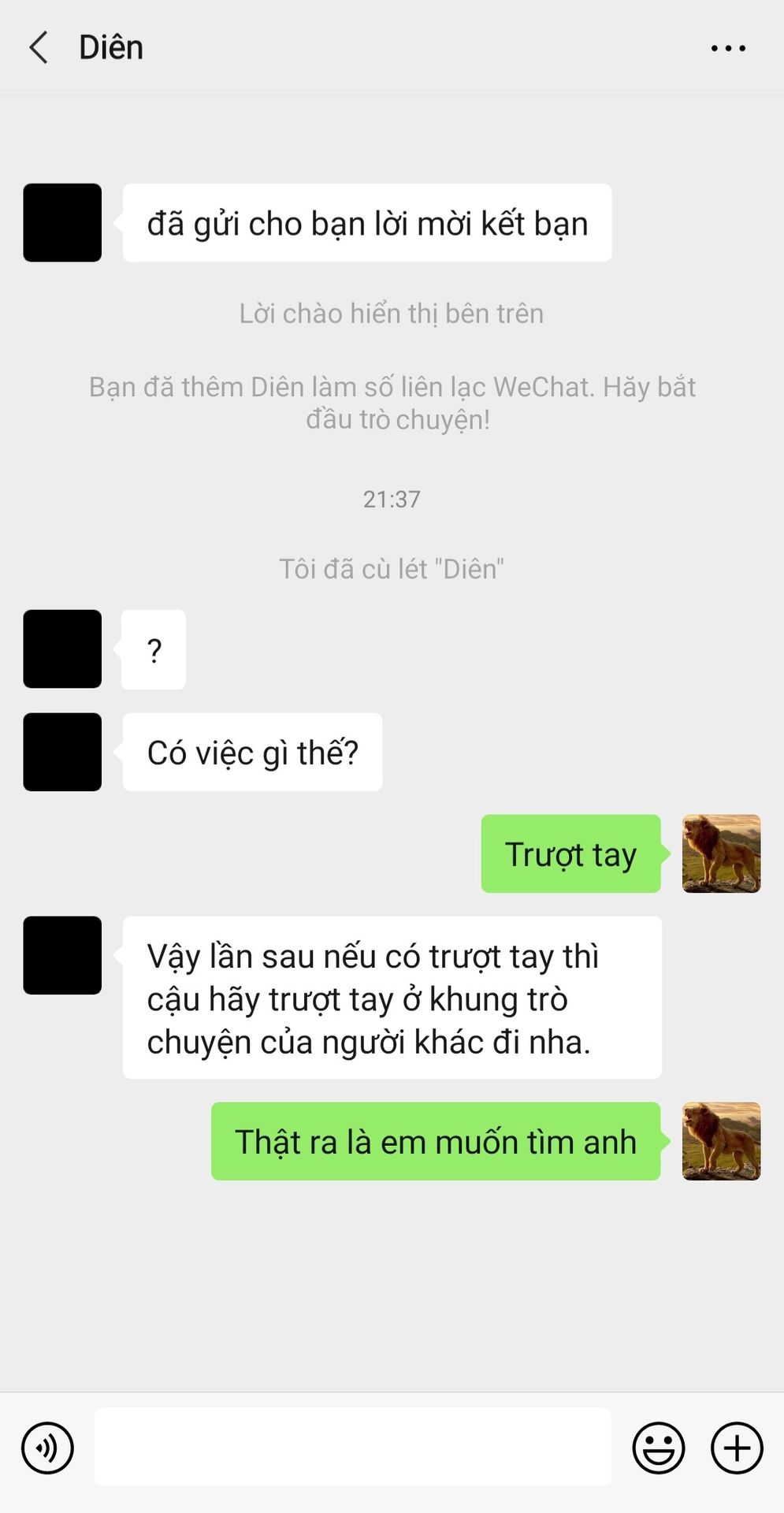Open Diên's avatar beside "Có việc gì thế?"
The image size is (784, 1513).
point(62,752)
